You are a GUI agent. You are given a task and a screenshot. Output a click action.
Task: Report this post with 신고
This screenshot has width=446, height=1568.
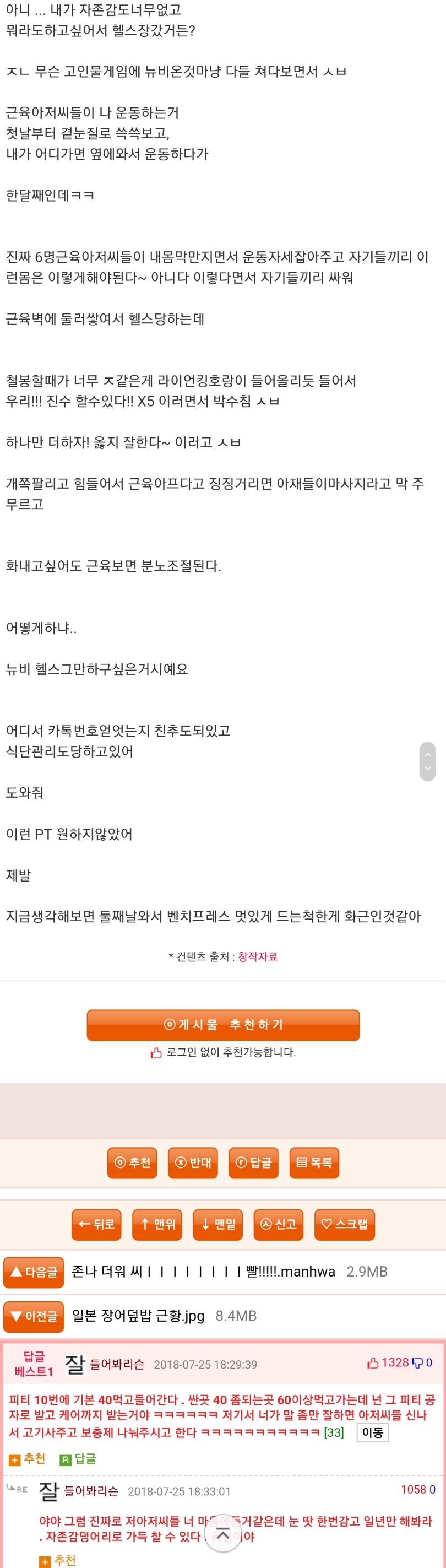(278, 1224)
